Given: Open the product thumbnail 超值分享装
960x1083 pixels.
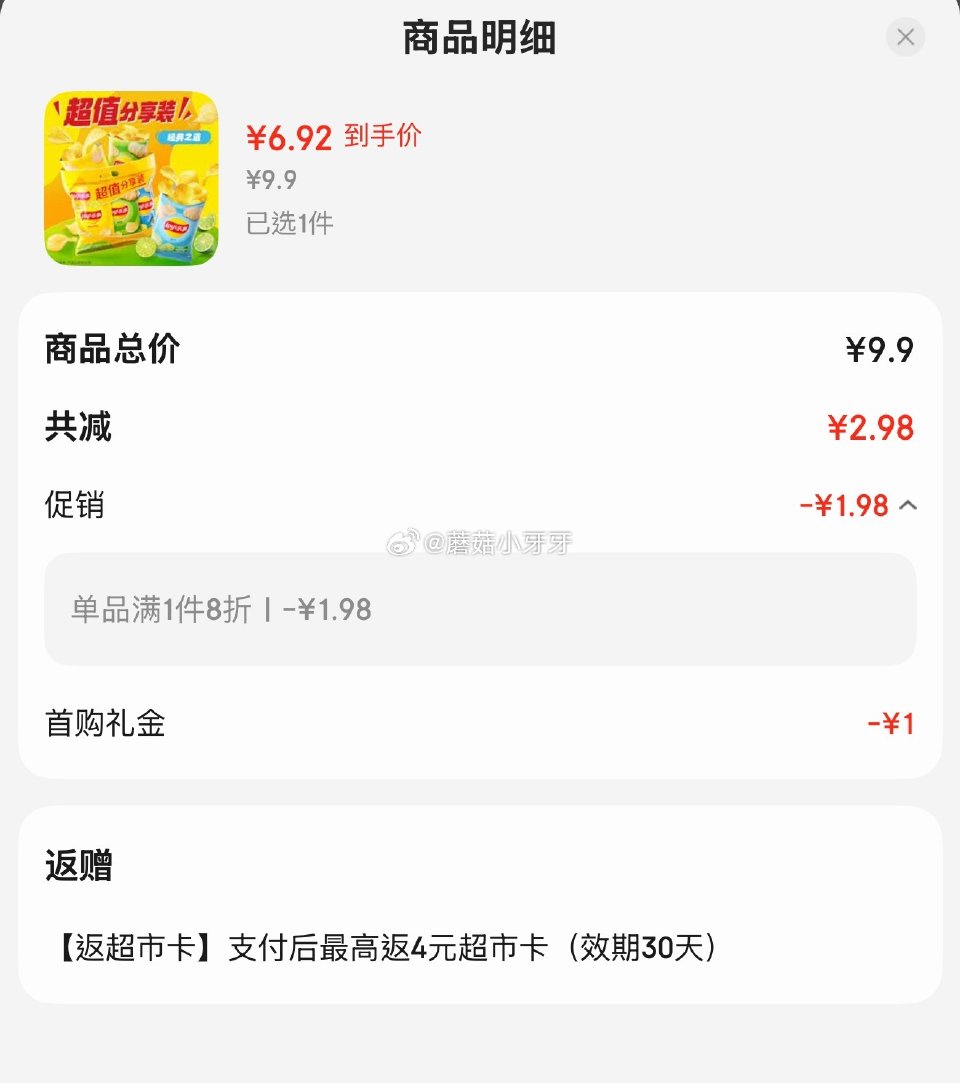Looking at the screenshot, I should click(129, 178).
